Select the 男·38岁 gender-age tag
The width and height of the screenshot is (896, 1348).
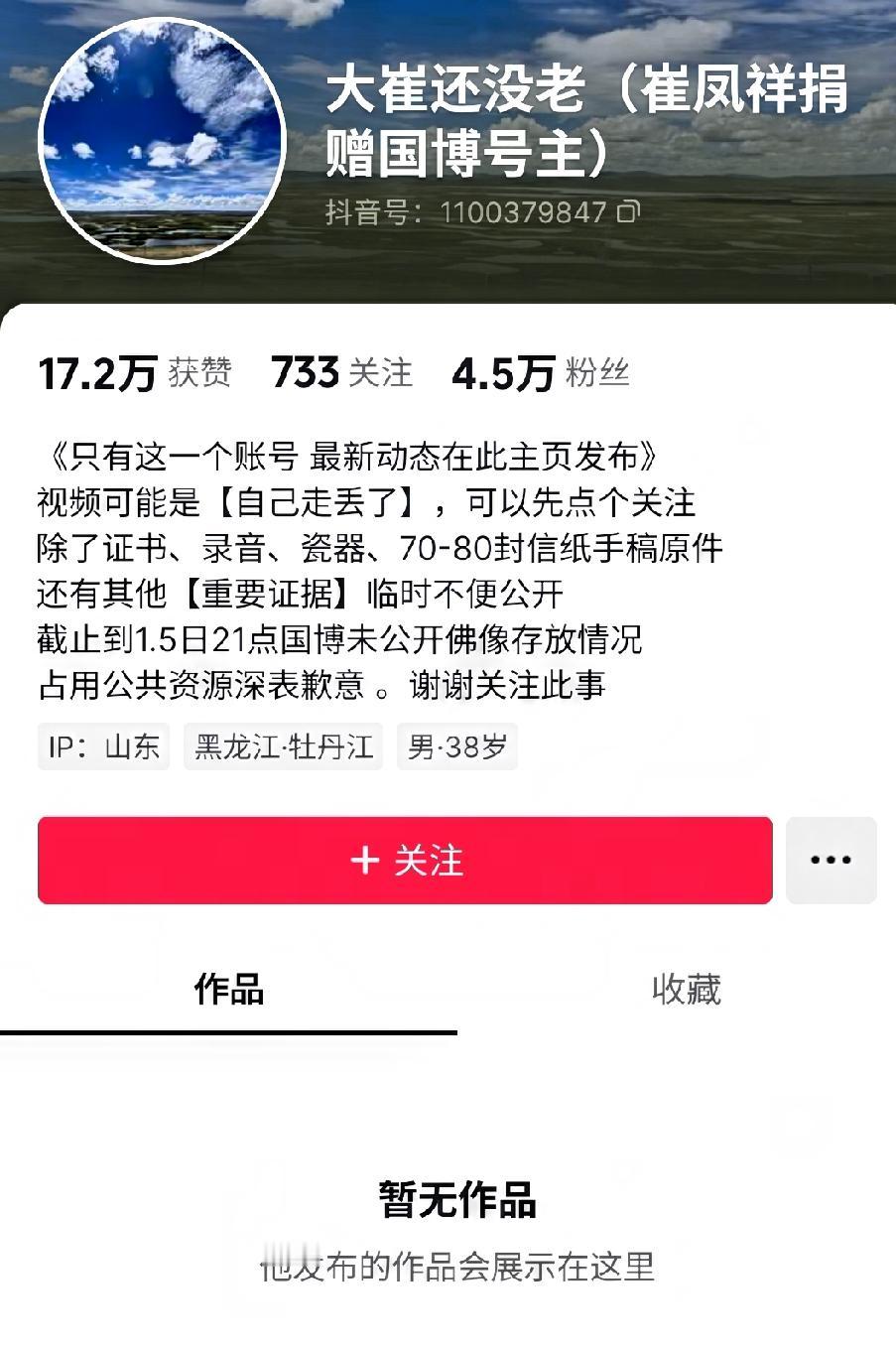coord(456,747)
